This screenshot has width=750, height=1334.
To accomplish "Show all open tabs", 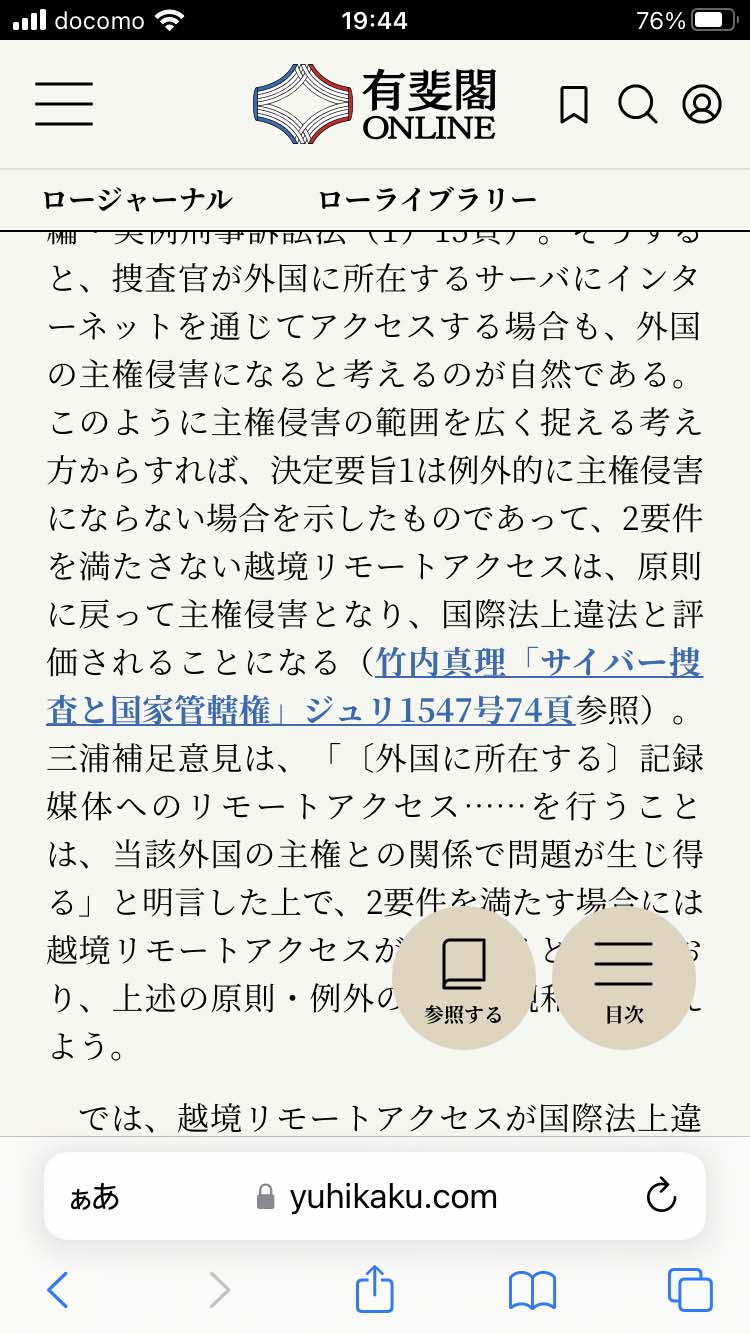I will click(x=690, y=1290).
